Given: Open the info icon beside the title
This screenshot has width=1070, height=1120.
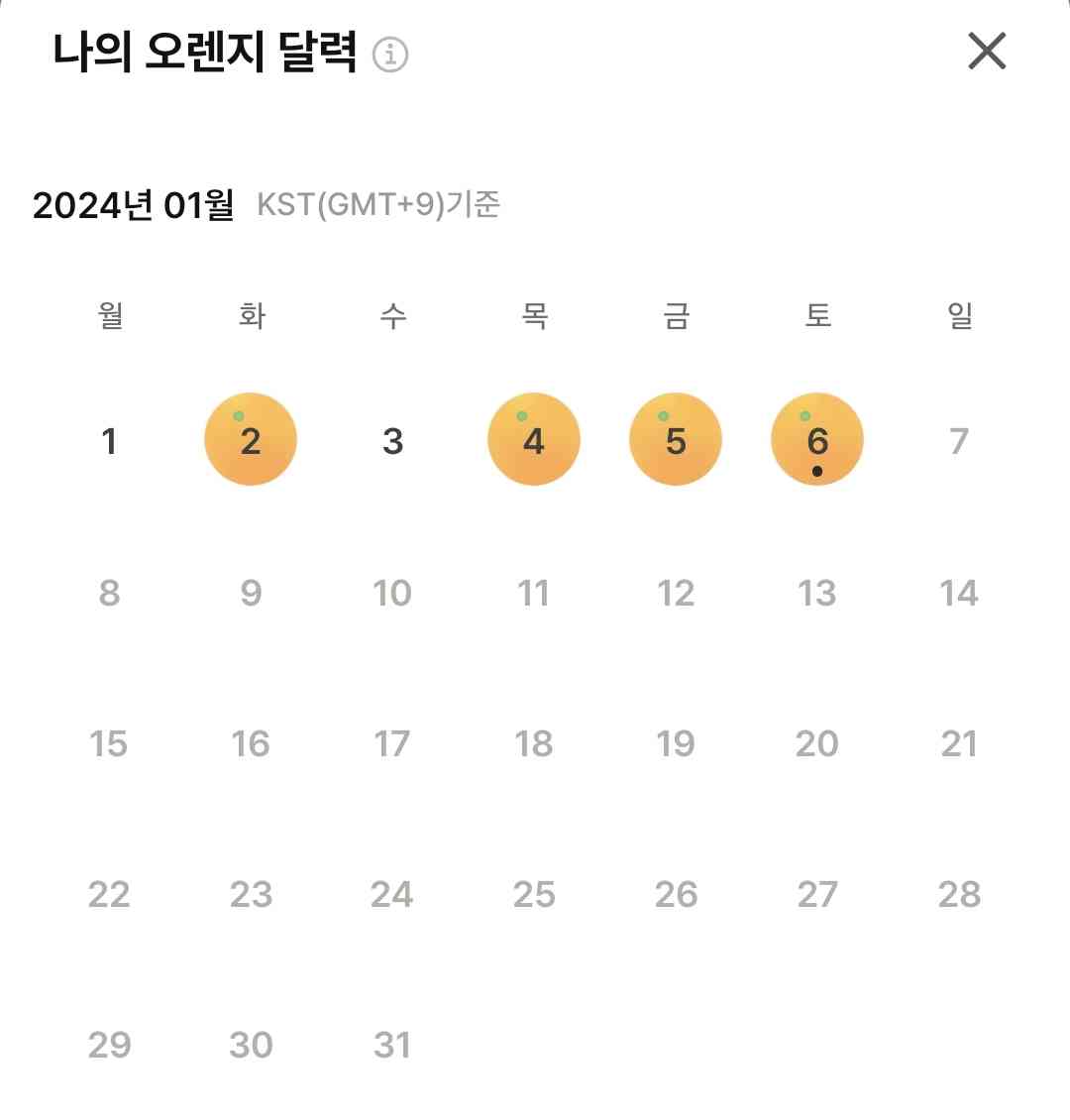Looking at the screenshot, I should click(x=390, y=54).
